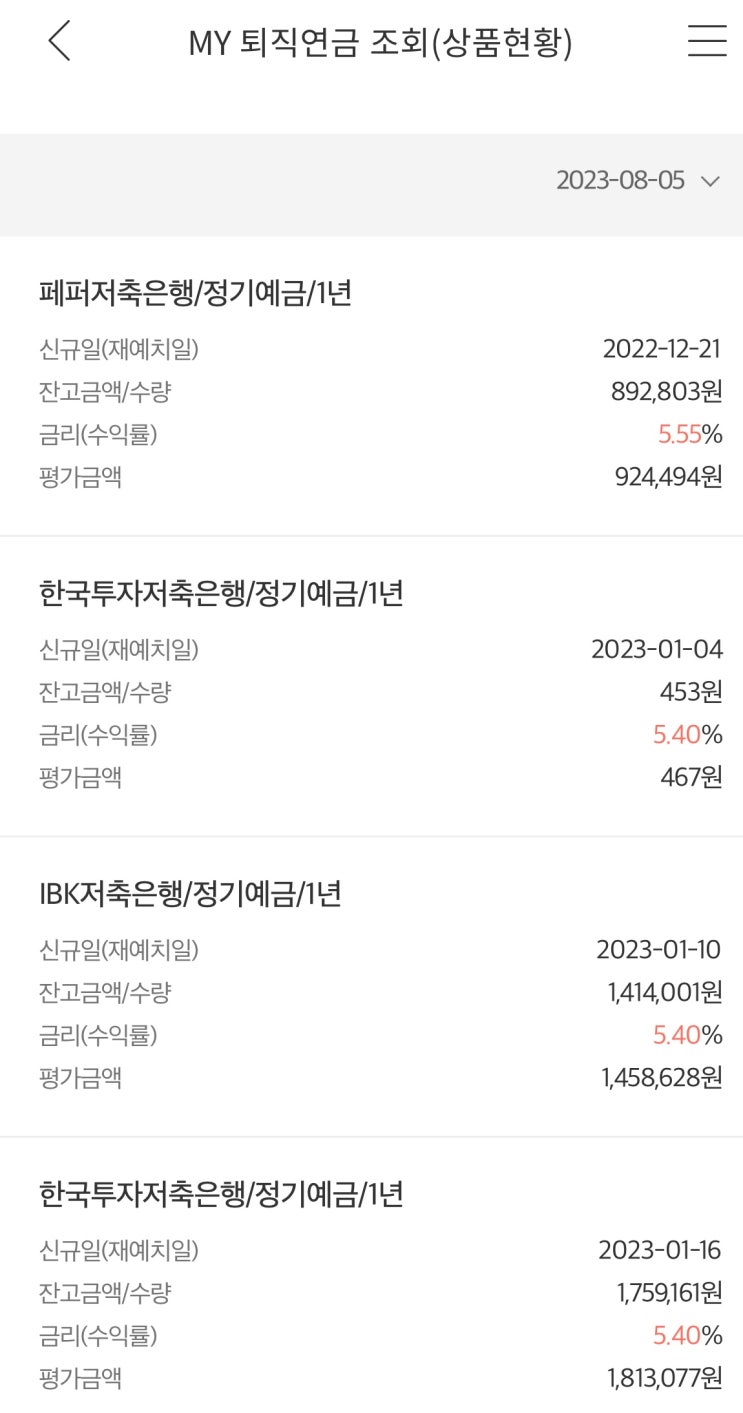Expand the 2023-08-05 date dropdown
743x1413 pixels.
tap(638, 181)
